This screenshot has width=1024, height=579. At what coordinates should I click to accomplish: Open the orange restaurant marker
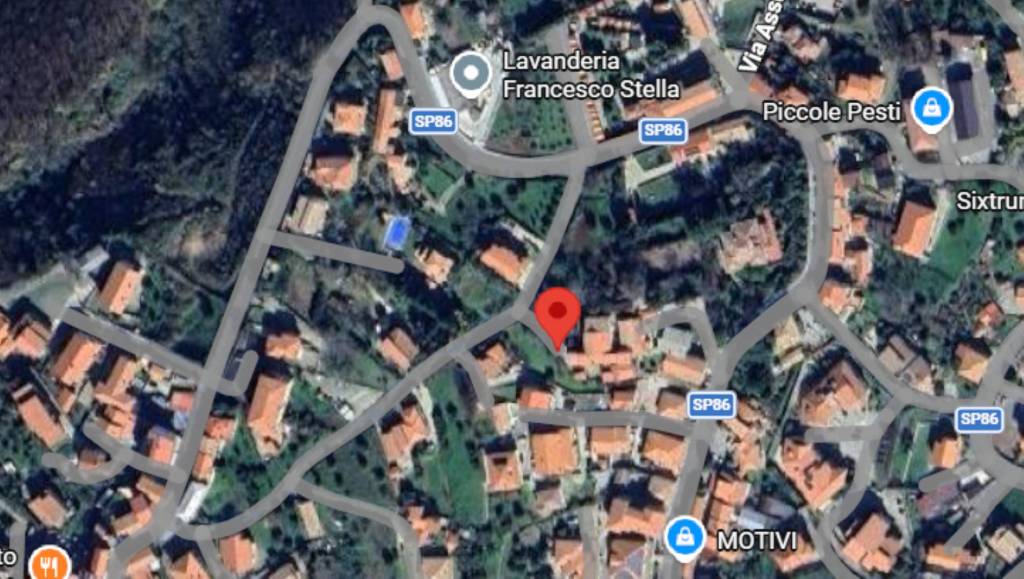47,564
